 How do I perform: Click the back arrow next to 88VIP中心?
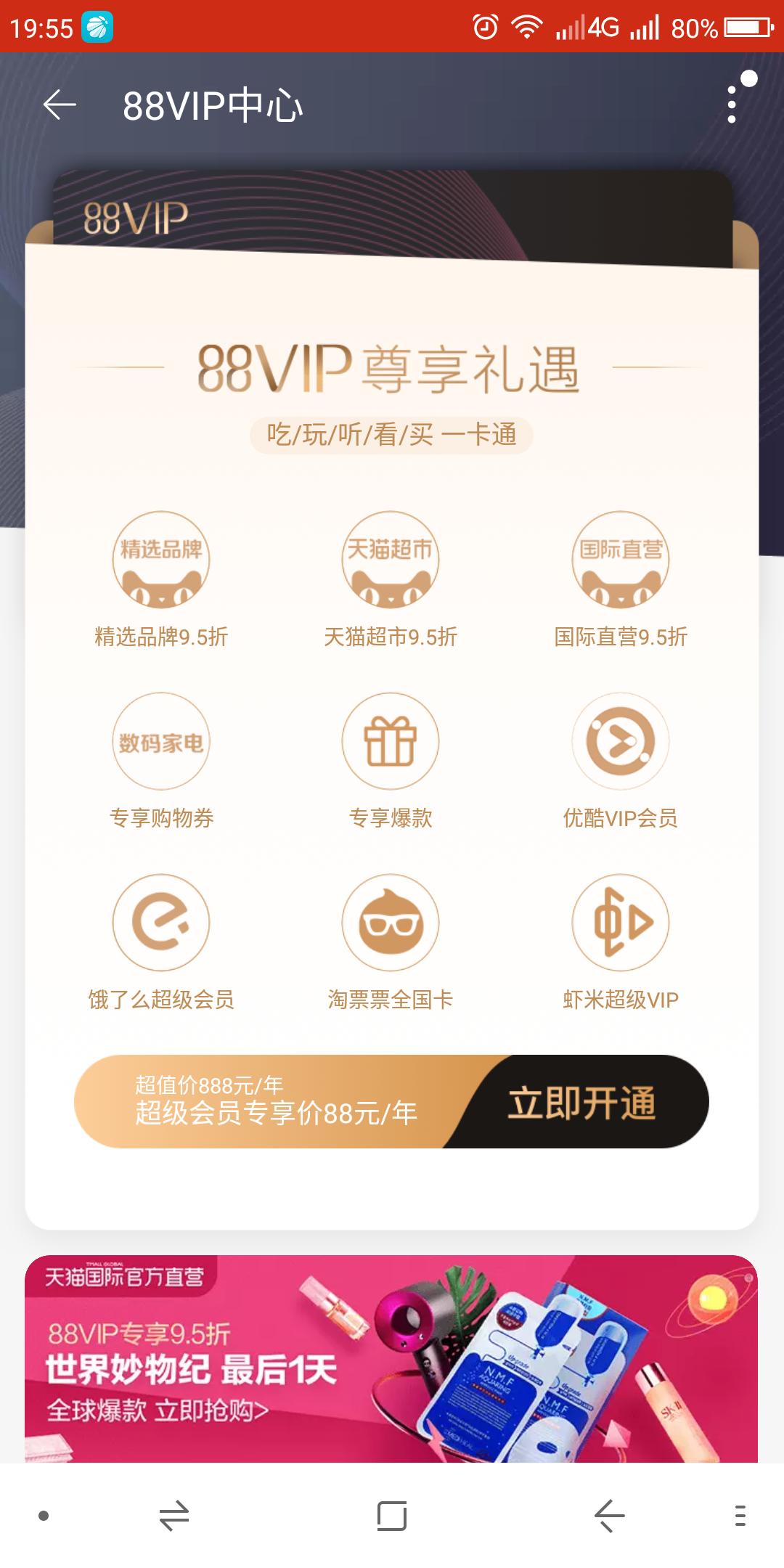pyautogui.click(x=58, y=105)
